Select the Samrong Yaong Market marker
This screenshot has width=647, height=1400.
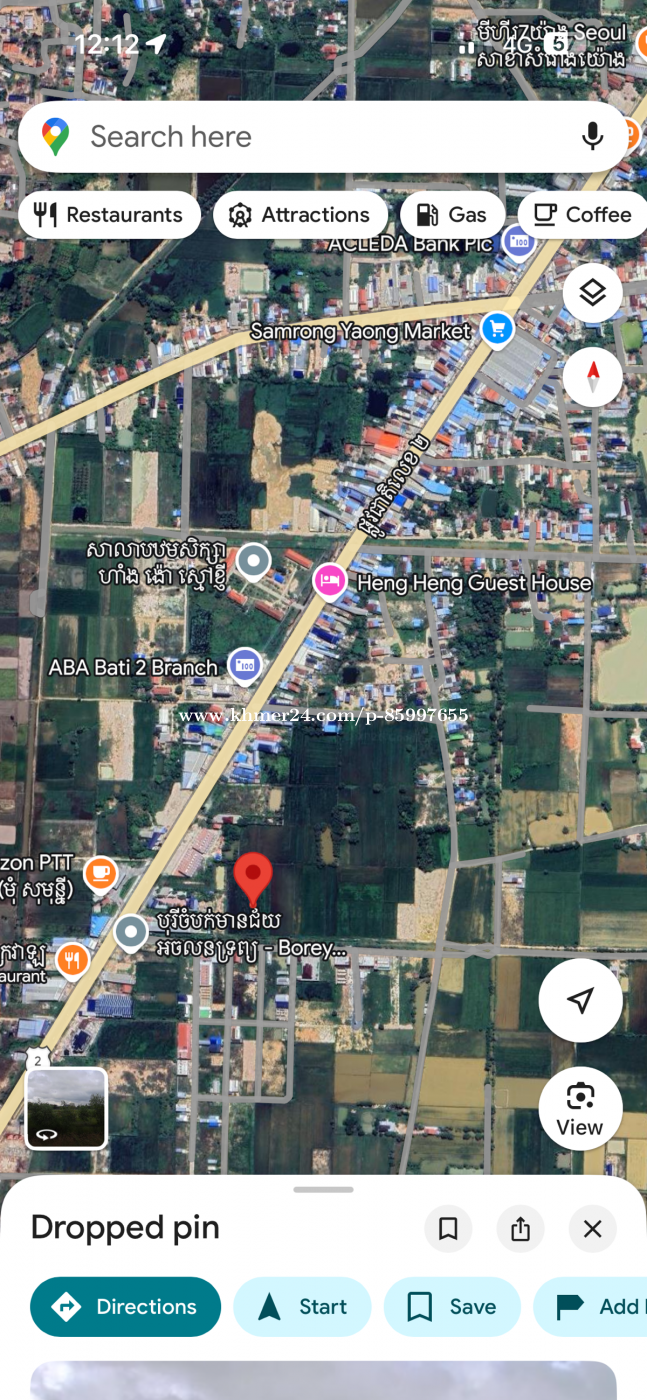(497, 328)
